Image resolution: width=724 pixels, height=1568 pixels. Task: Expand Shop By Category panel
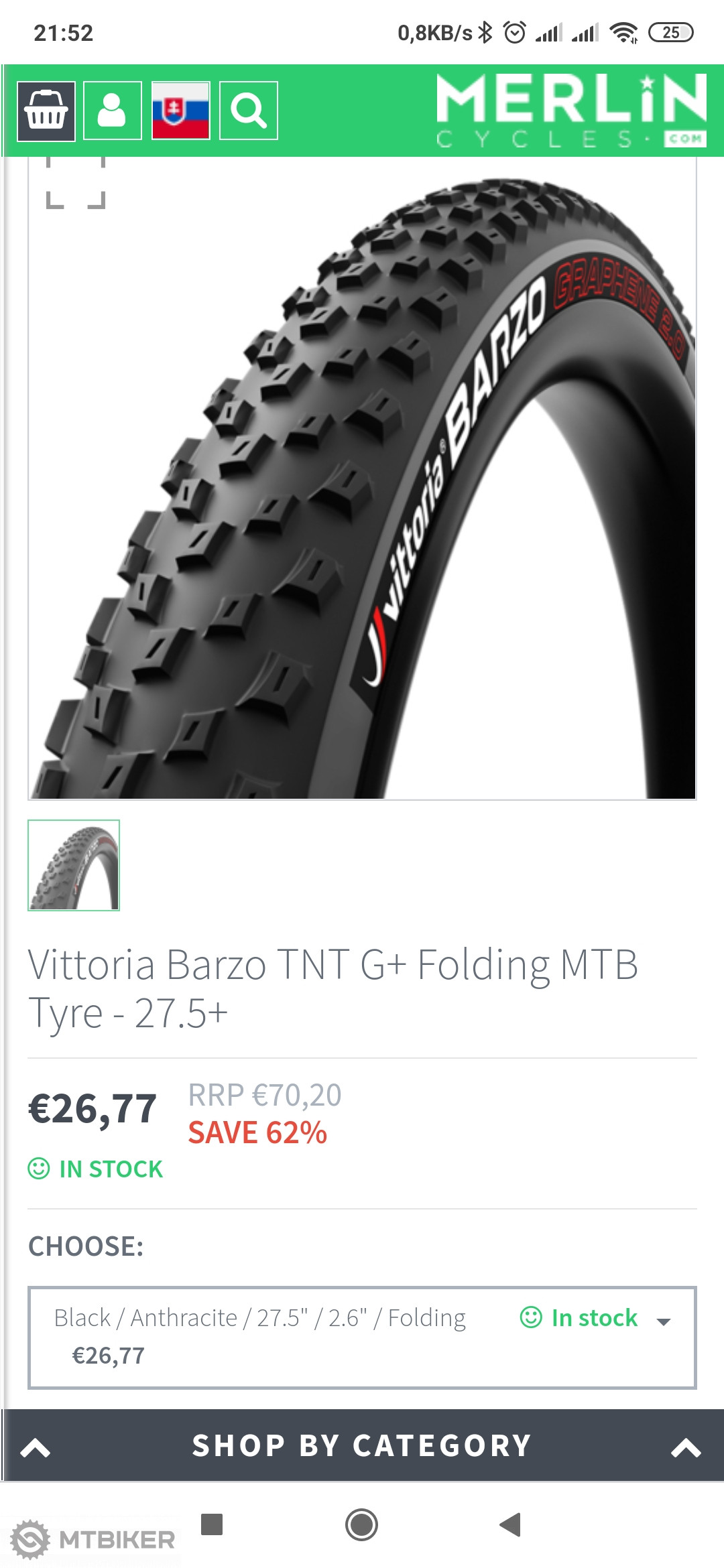(x=362, y=1445)
